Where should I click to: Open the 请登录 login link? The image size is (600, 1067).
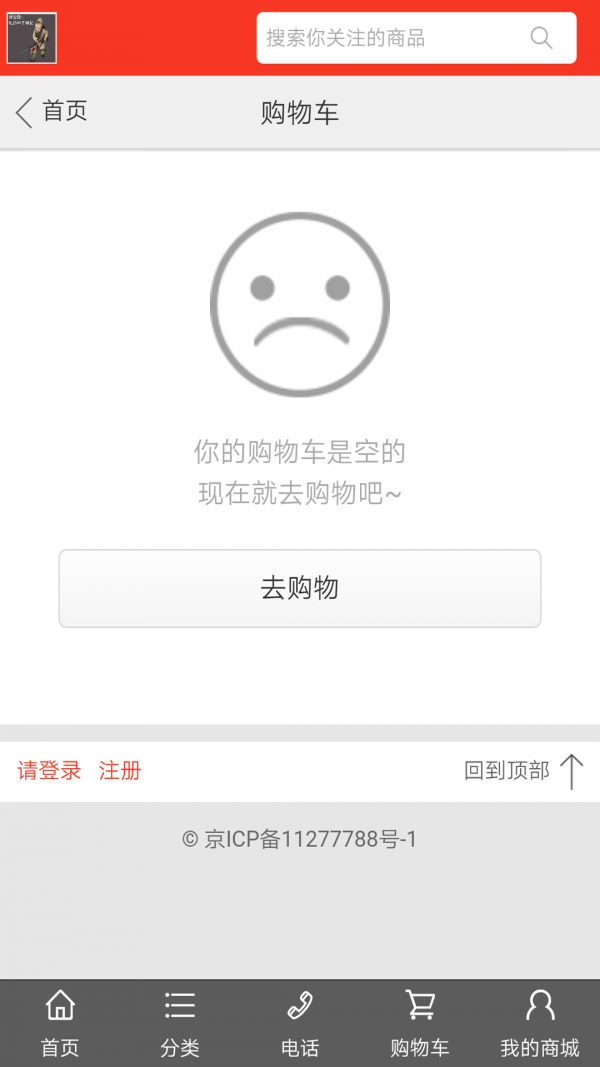49,771
